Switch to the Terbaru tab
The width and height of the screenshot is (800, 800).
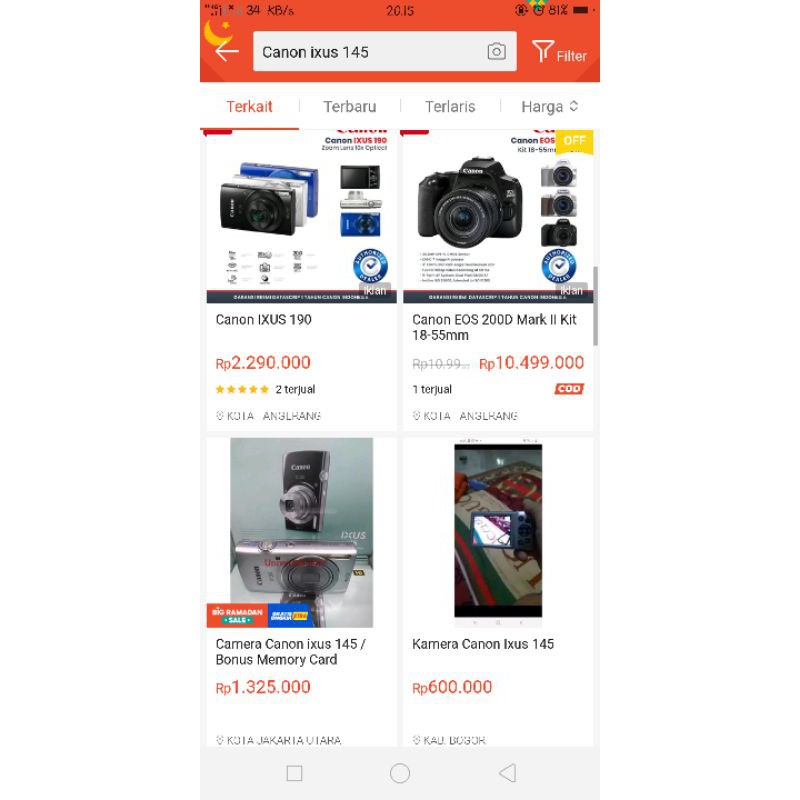tap(349, 106)
